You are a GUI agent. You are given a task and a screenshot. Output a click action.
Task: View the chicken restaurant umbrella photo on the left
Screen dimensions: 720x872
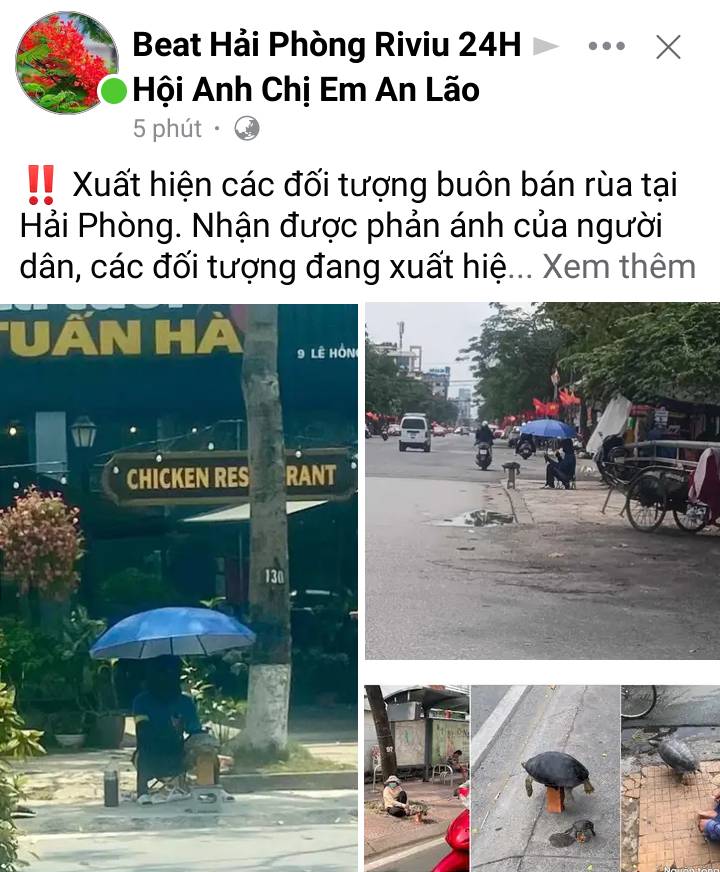(x=180, y=580)
